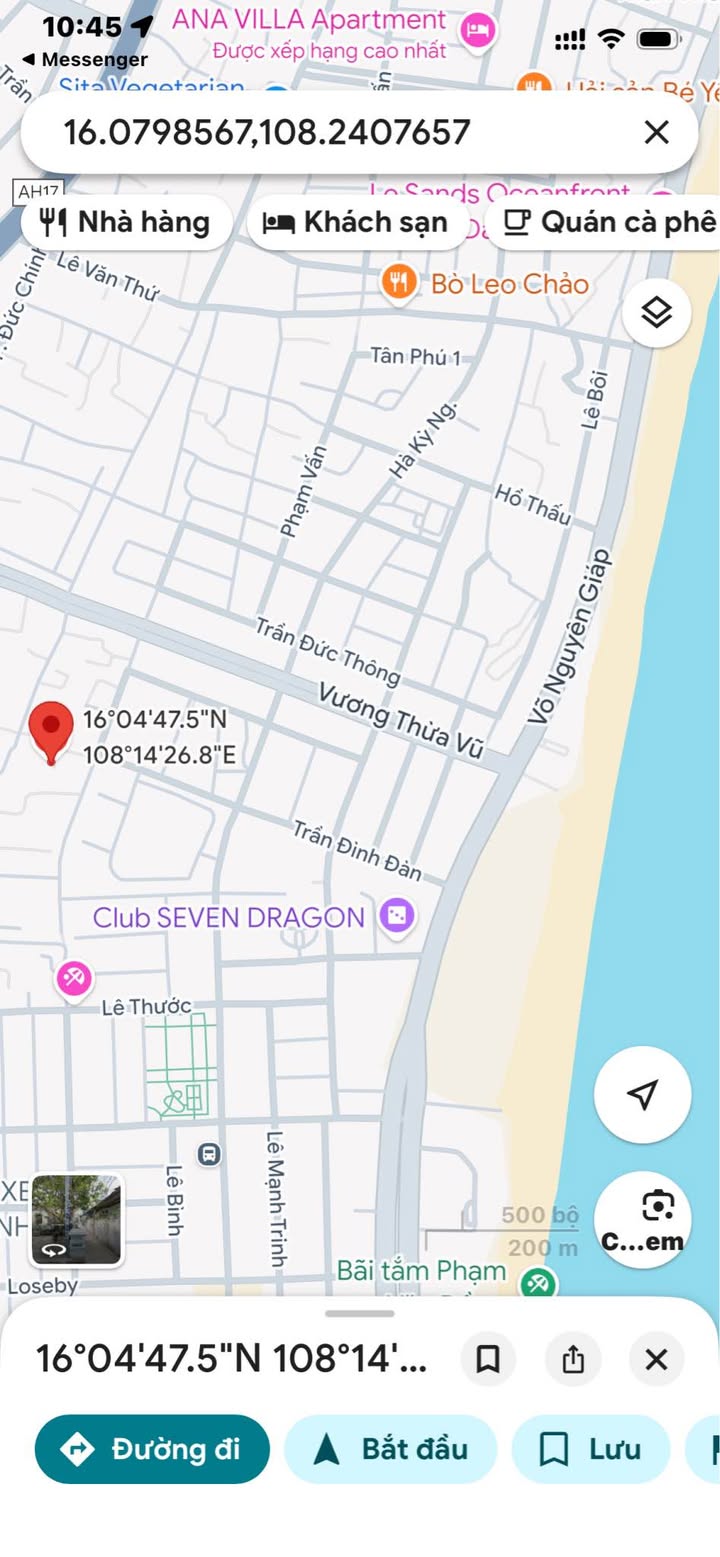Tap the red dropped pin
Viewport: 720px width, 1557px height.
tap(51, 732)
